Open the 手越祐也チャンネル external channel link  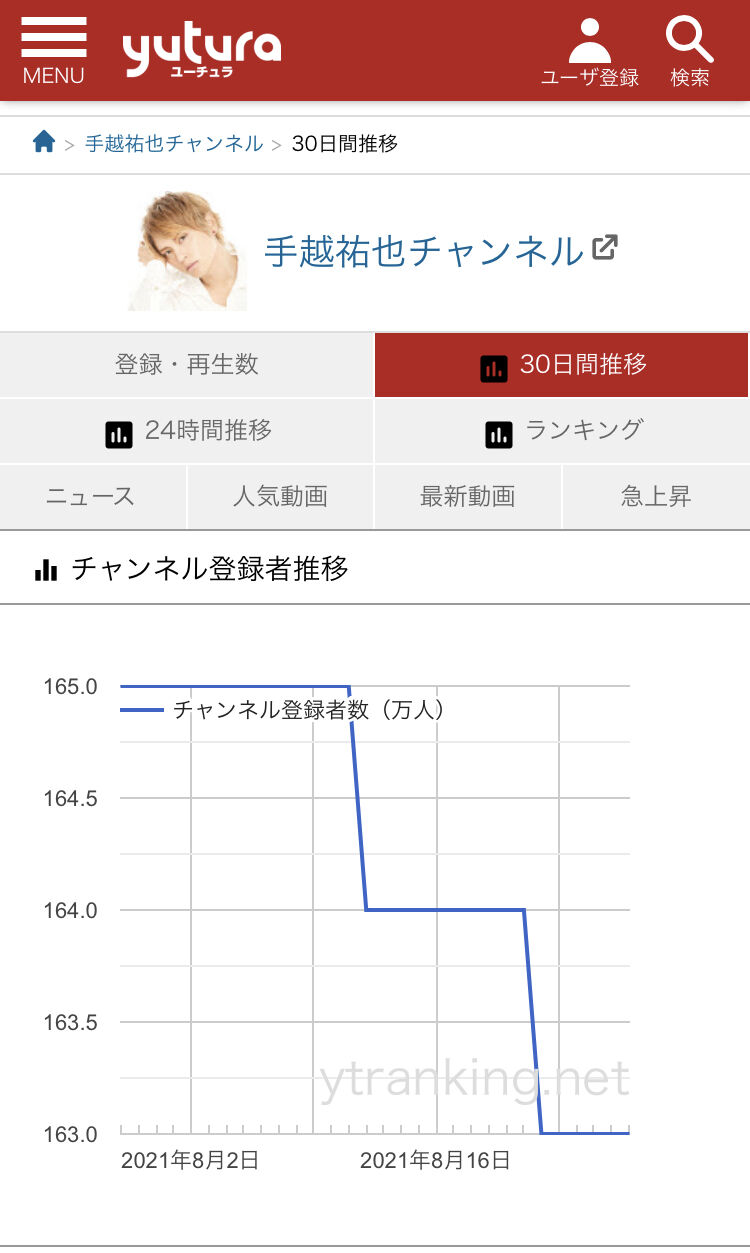pos(440,250)
